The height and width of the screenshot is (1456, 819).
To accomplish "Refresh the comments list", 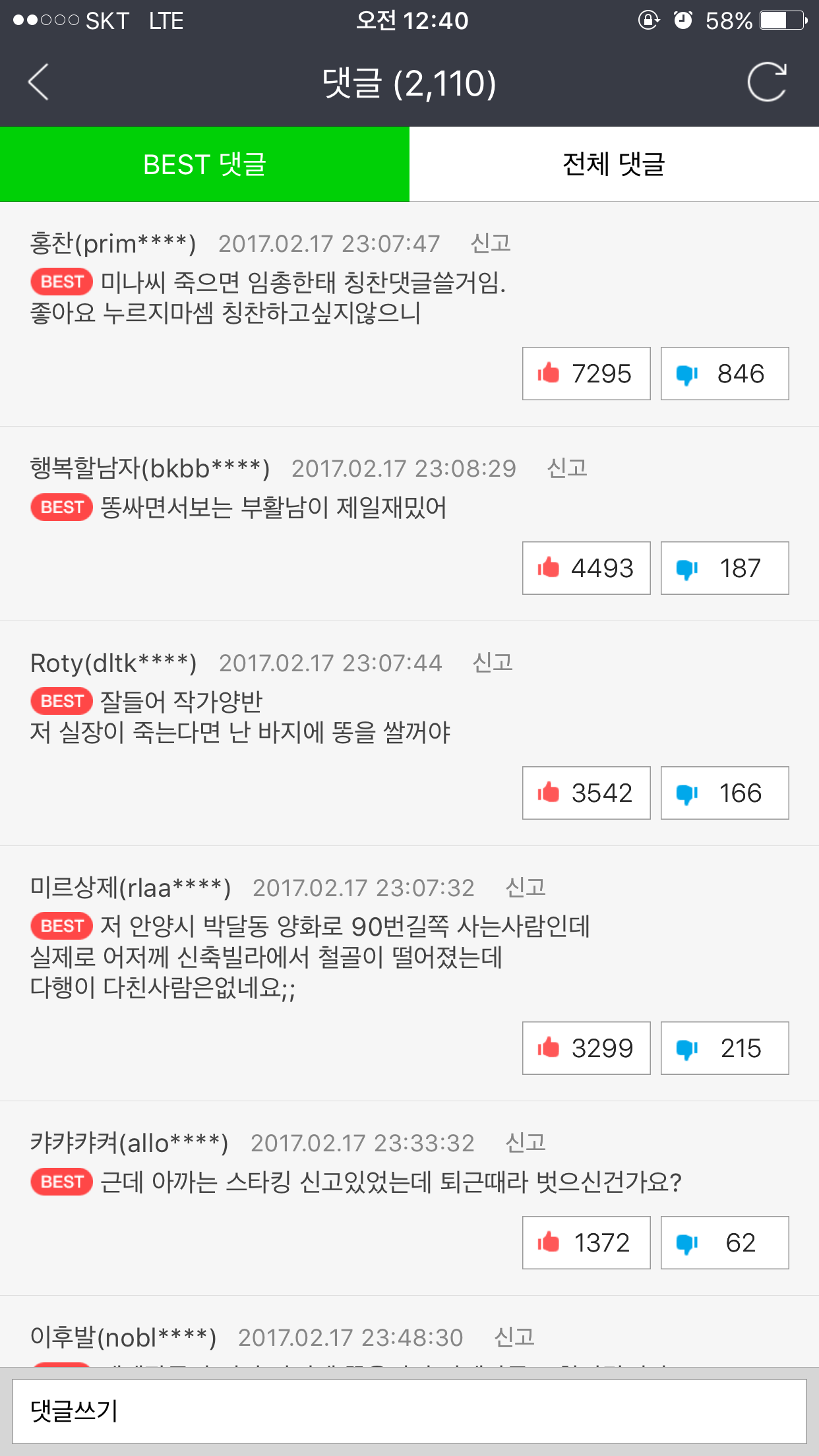I will pyautogui.click(x=767, y=82).
